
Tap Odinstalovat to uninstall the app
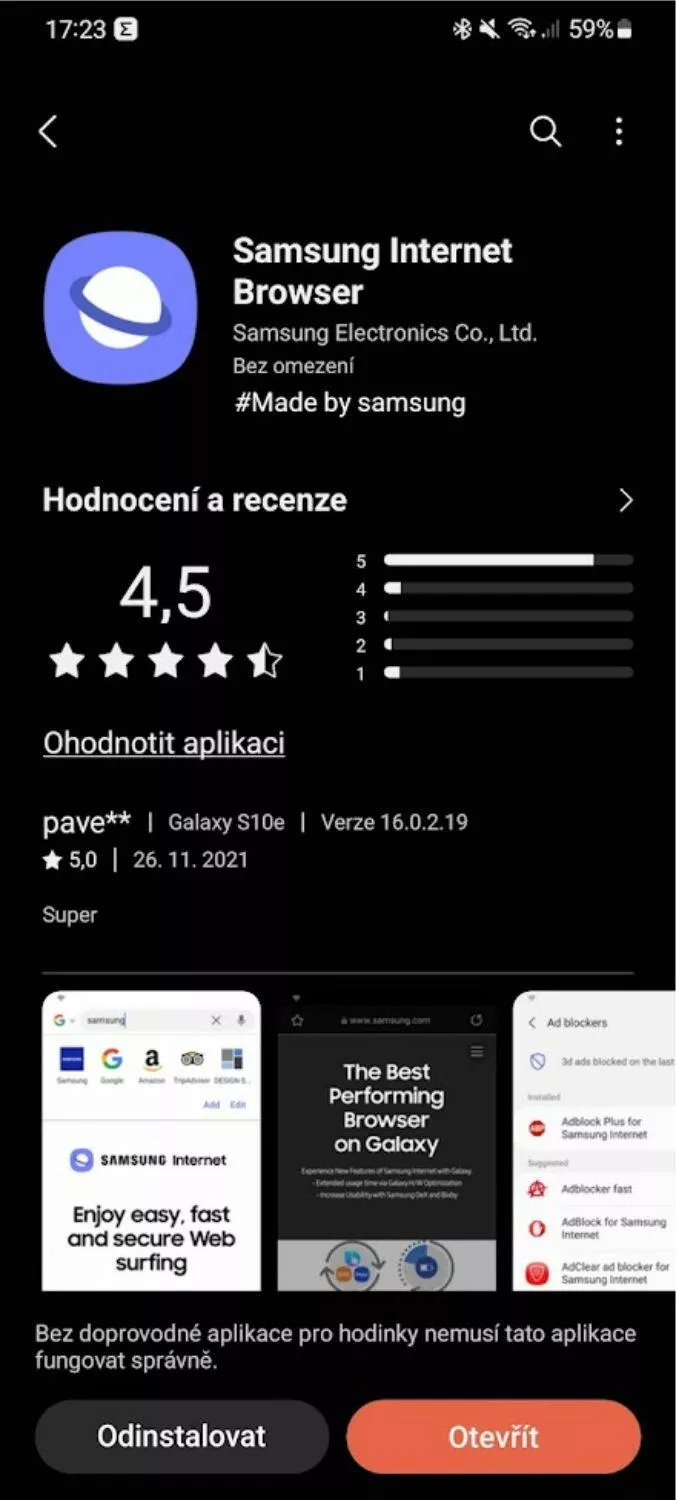click(x=182, y=1436)
